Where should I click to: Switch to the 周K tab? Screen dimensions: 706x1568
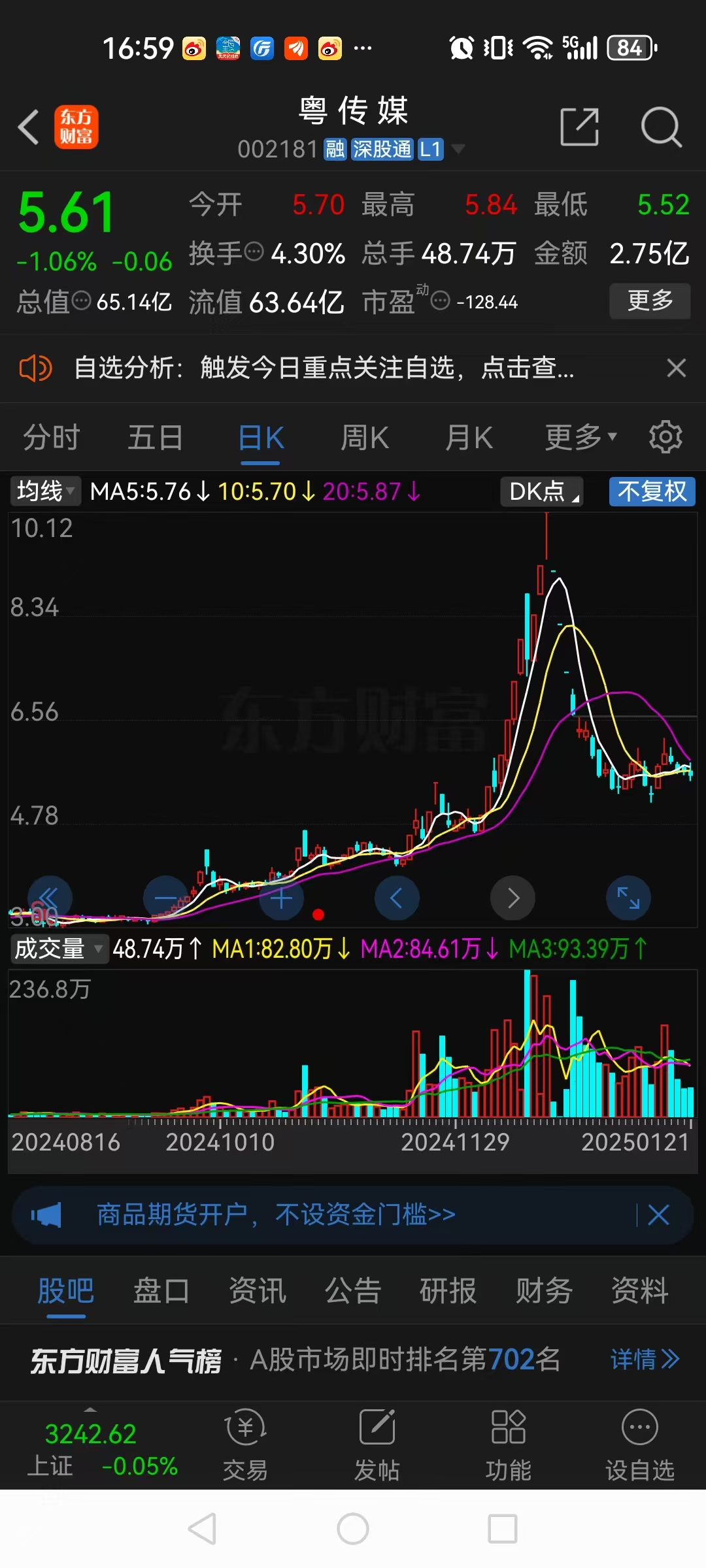[364, 436]
